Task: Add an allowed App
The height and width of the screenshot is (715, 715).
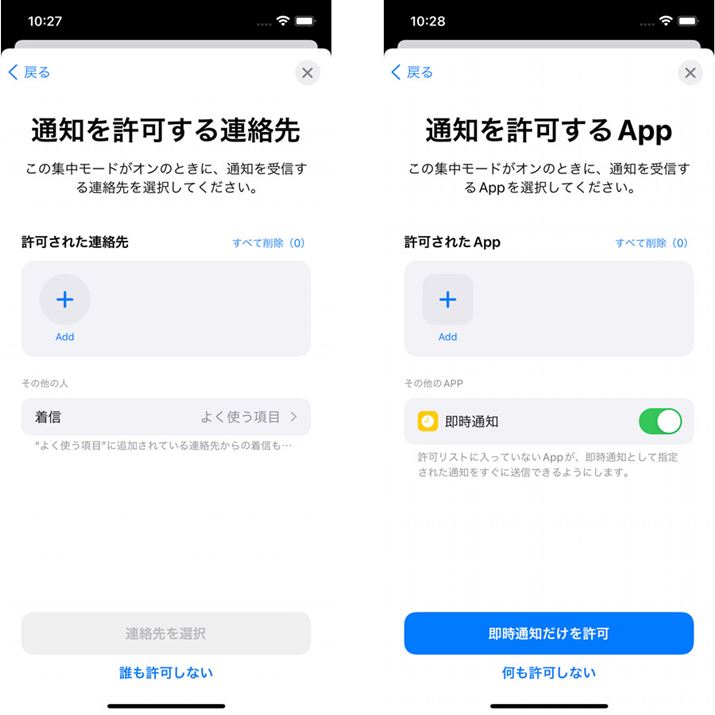Action: [448, 299]
